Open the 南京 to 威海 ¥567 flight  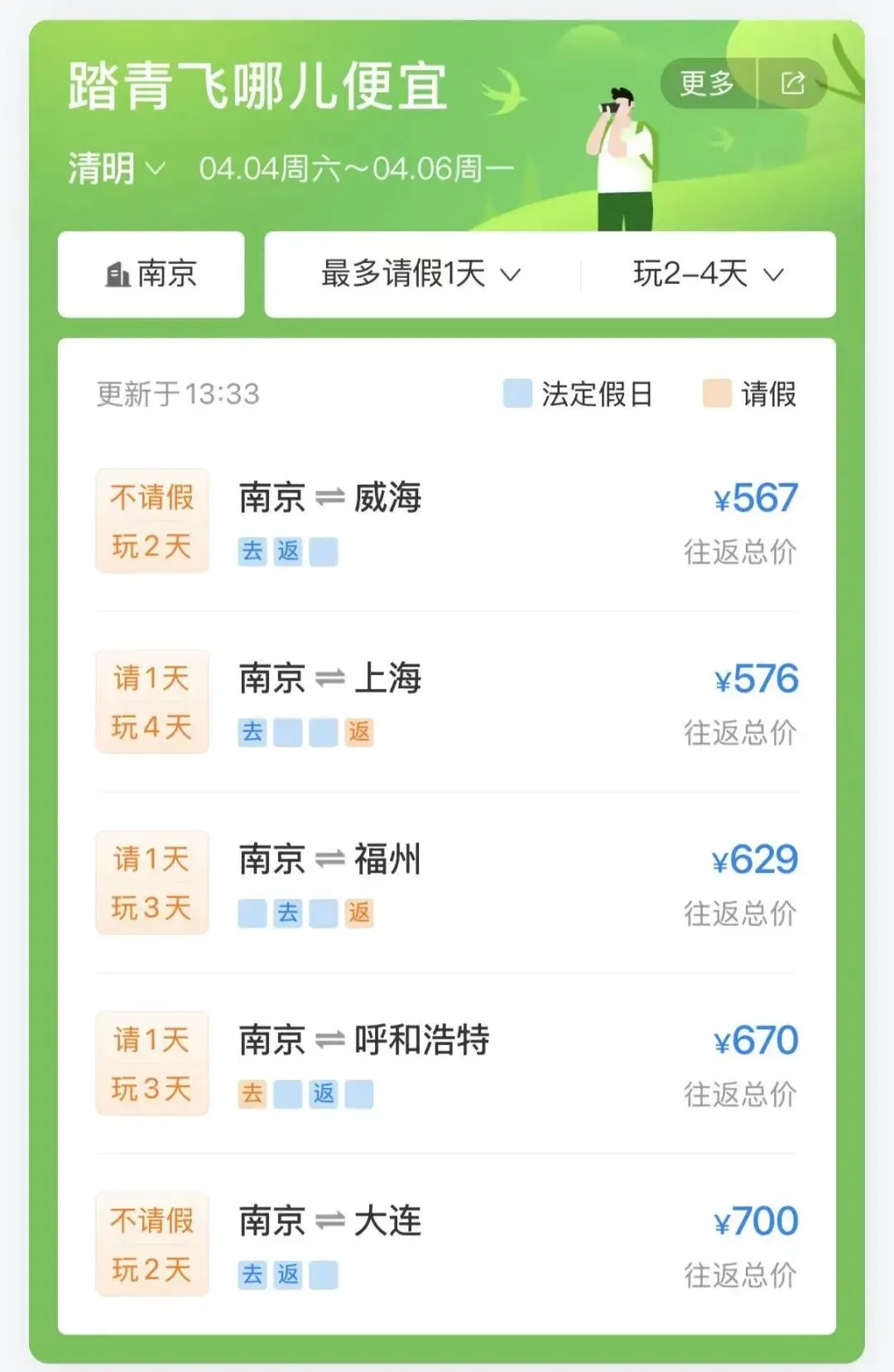(447, 520)
